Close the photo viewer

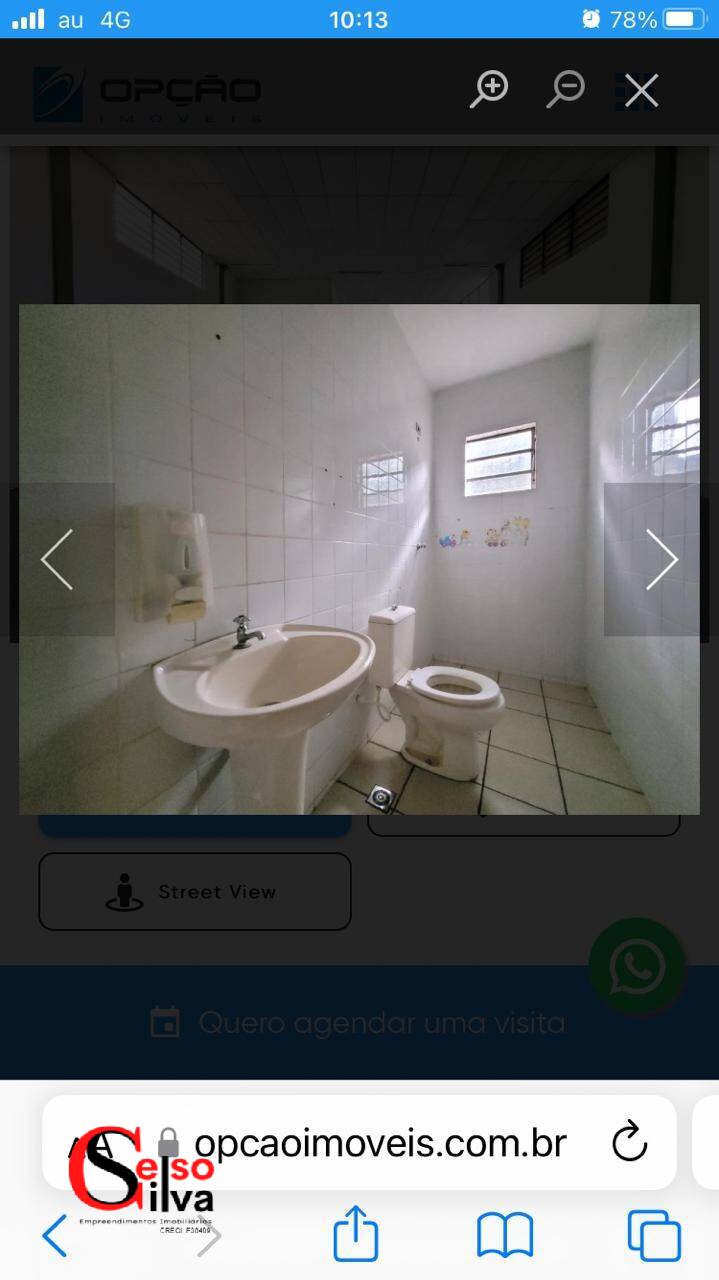point(641,91)
